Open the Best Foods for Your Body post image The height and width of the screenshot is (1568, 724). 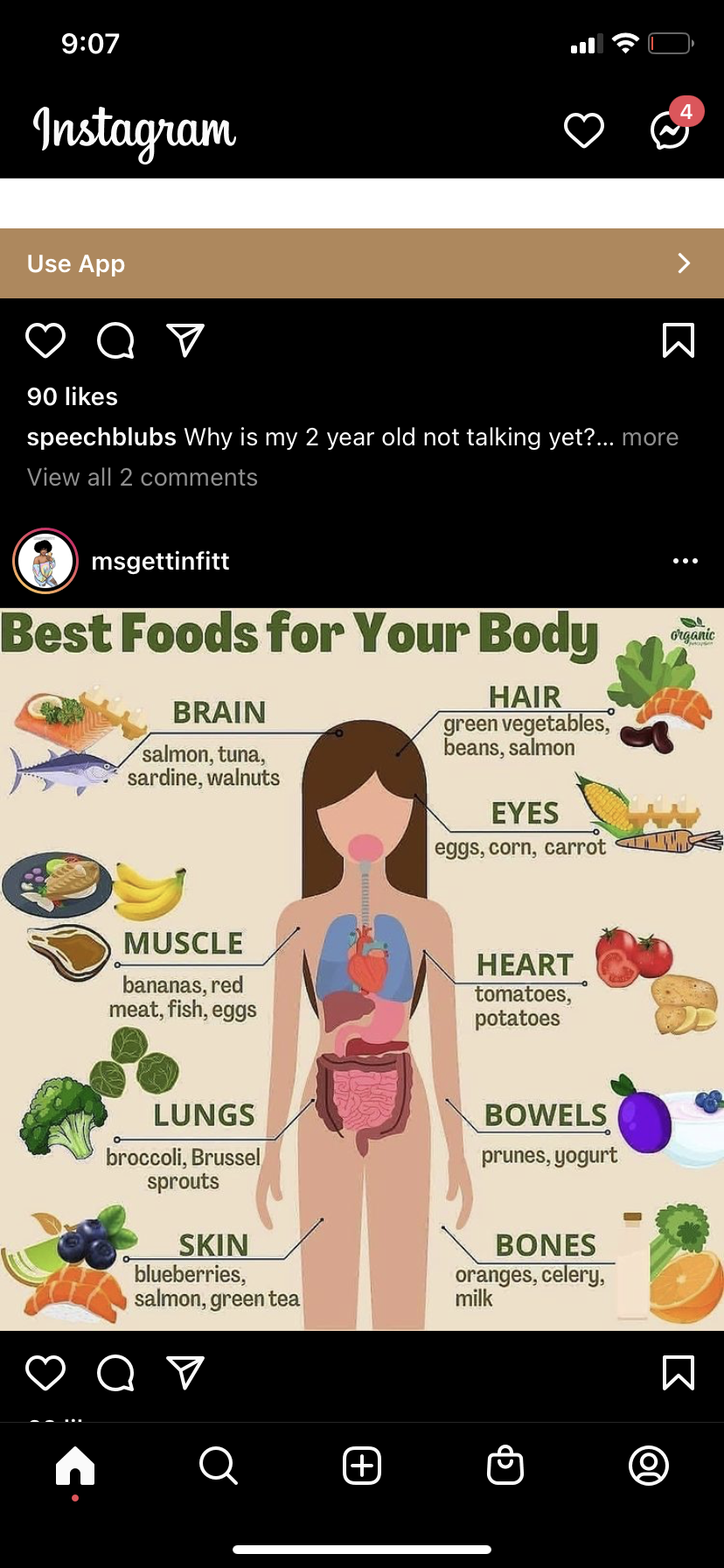point(362,969)
